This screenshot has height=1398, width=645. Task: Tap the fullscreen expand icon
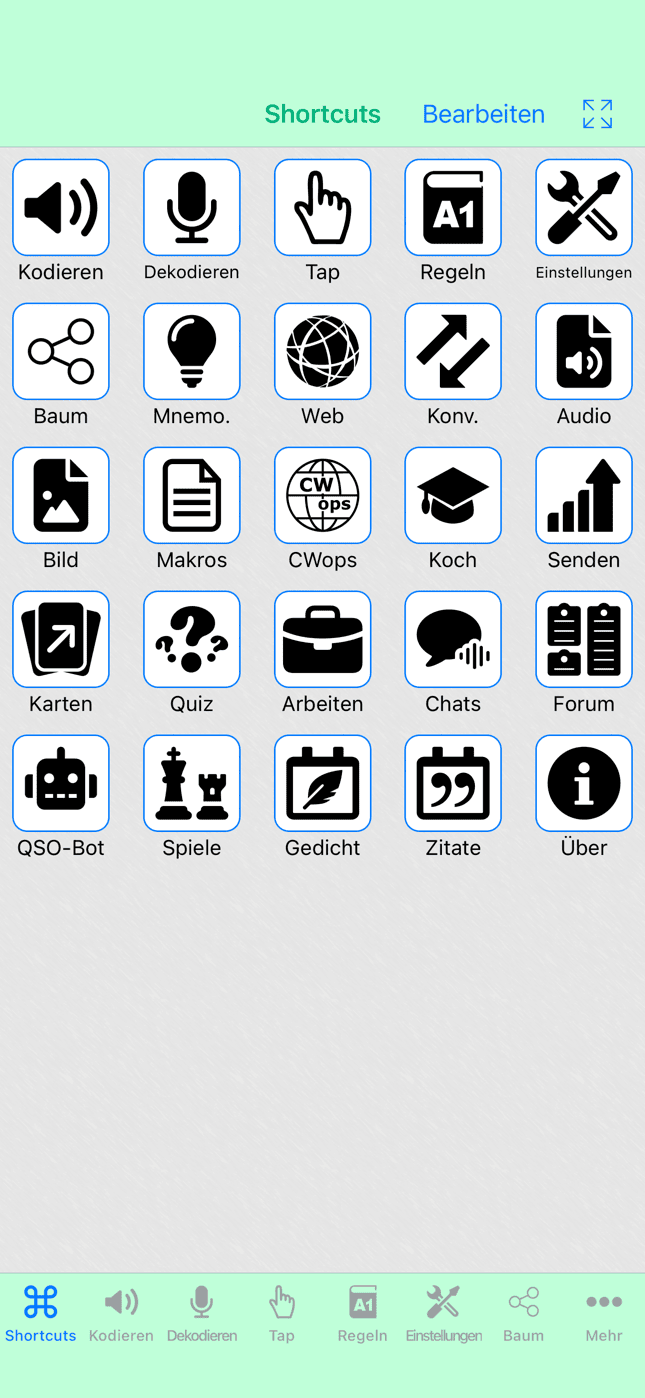coord(597,114)
